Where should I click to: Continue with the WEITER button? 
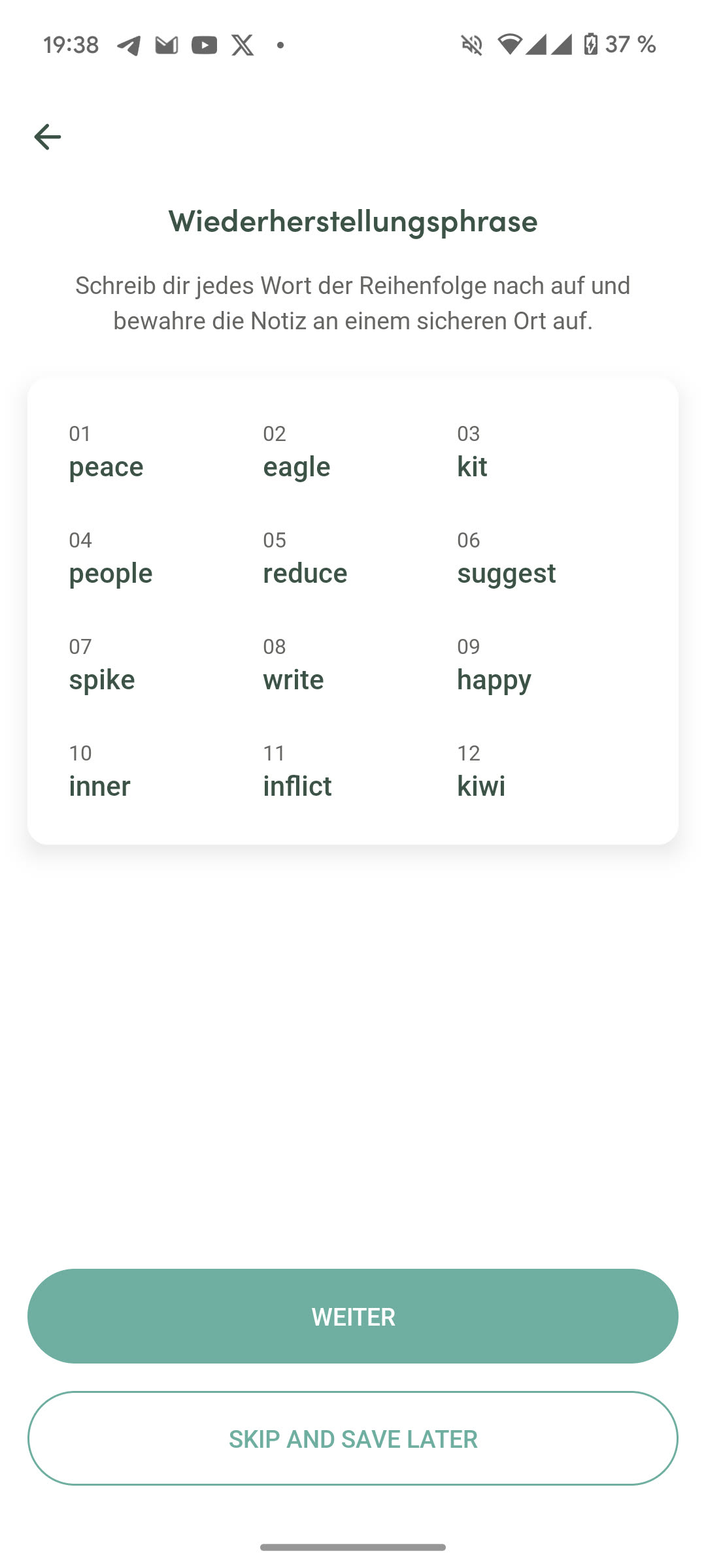tap(353, 1316)
